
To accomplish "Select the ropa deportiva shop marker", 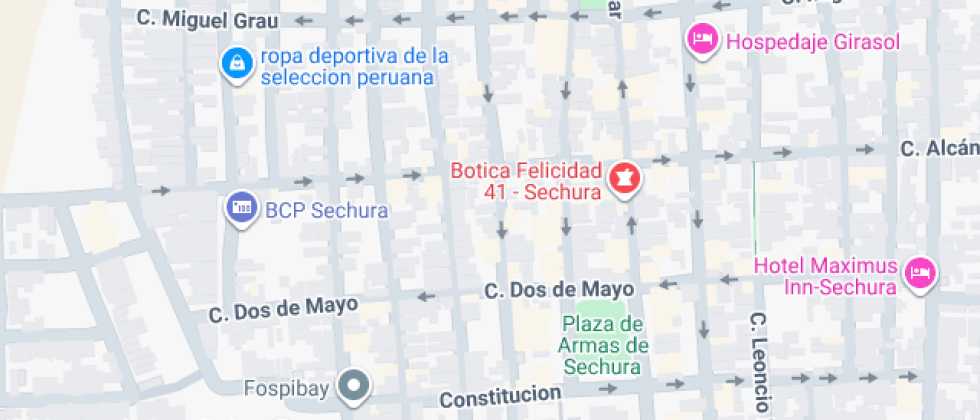I will click(236, 64).
